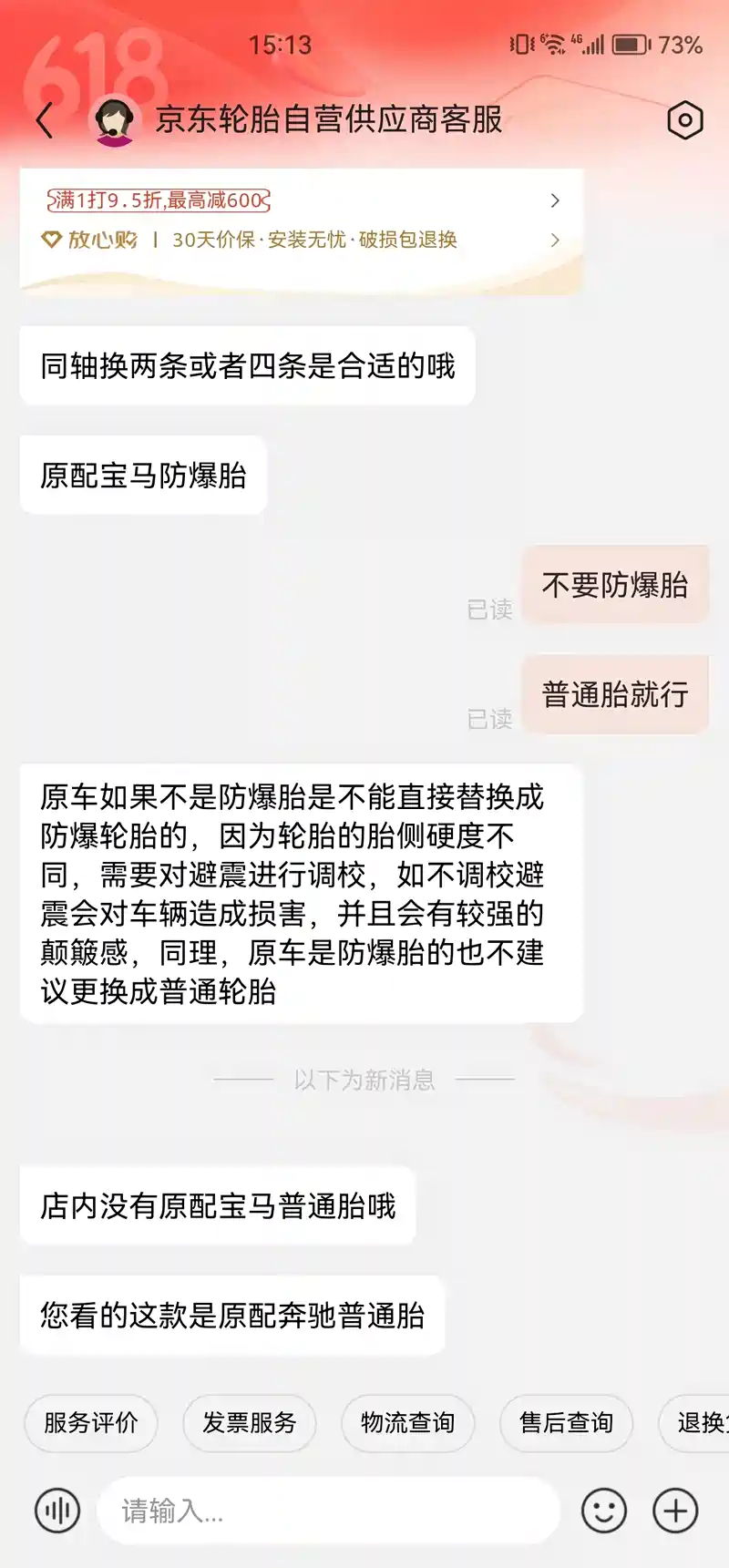
Task: Switch to voice input mode
Action: [56, 1512]
